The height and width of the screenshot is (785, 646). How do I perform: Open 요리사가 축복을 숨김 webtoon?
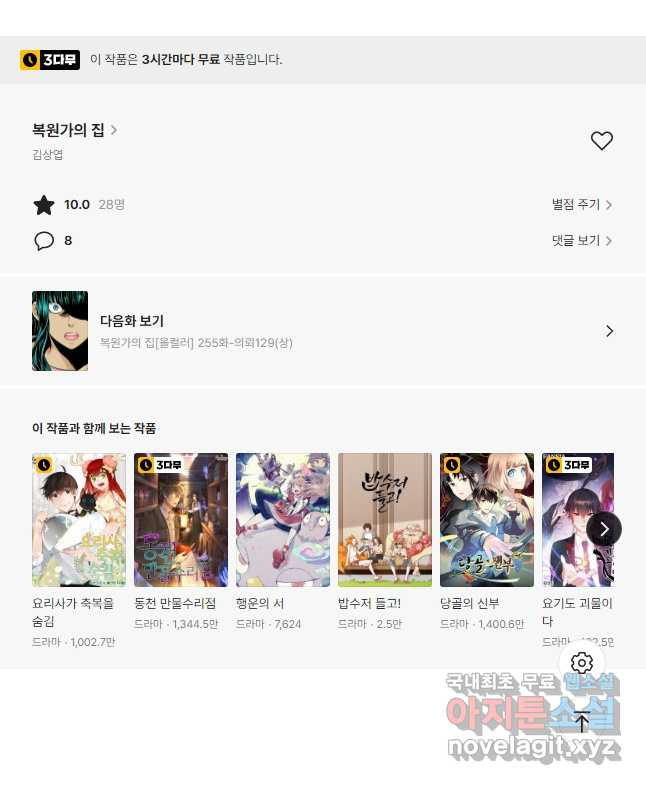(x=79, y=520)
